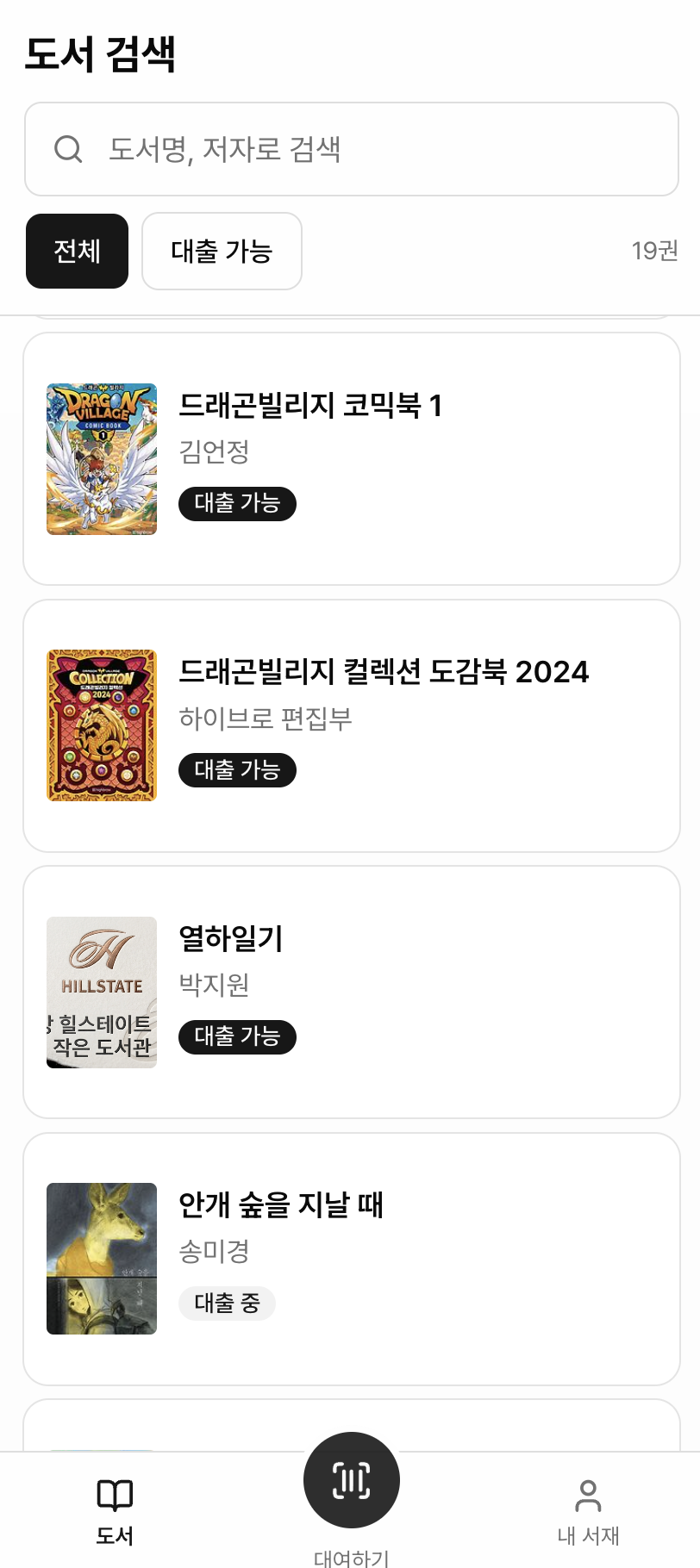
Task: Switch to the 도서 tab
Action: (115, 1511)
